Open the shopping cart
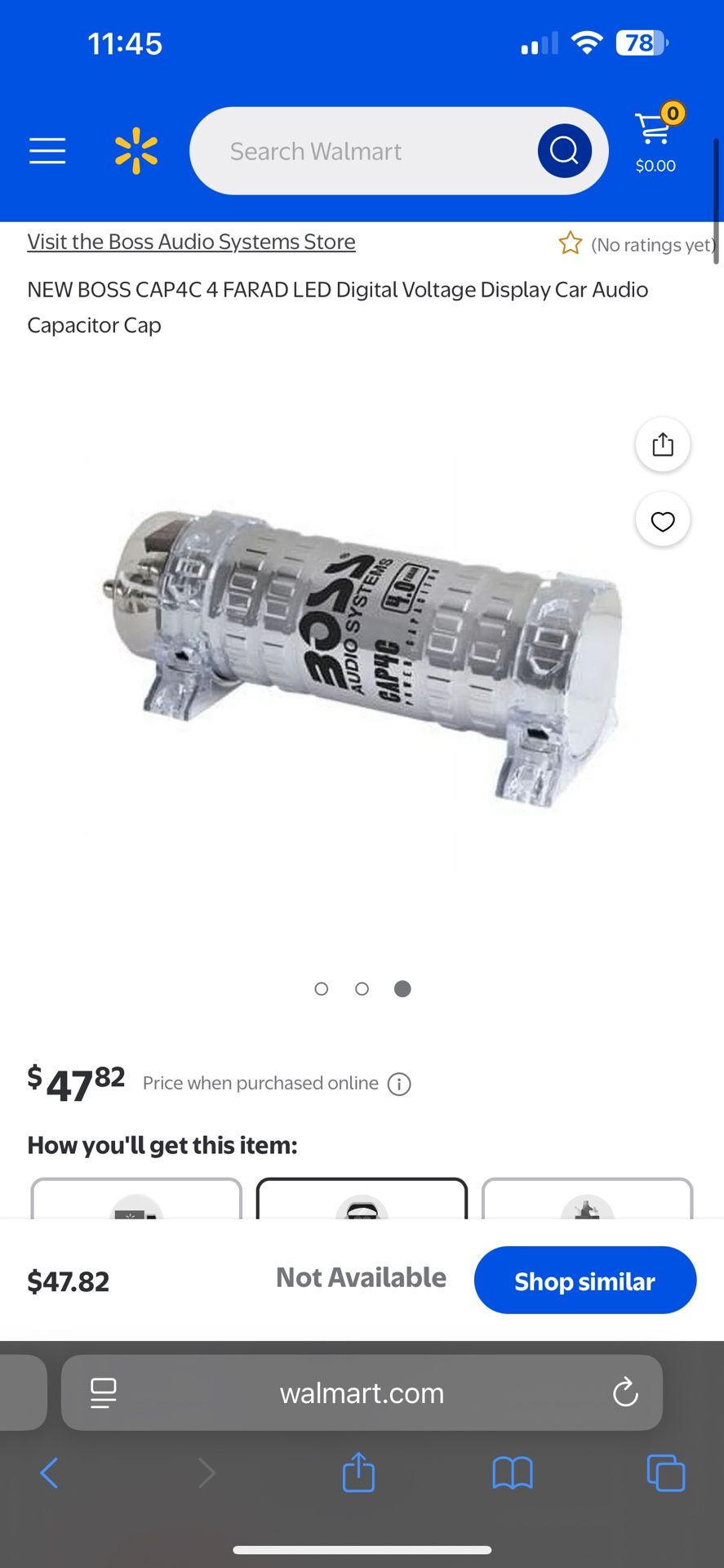Screen dimensions: 724x1568 click(655, 139)
